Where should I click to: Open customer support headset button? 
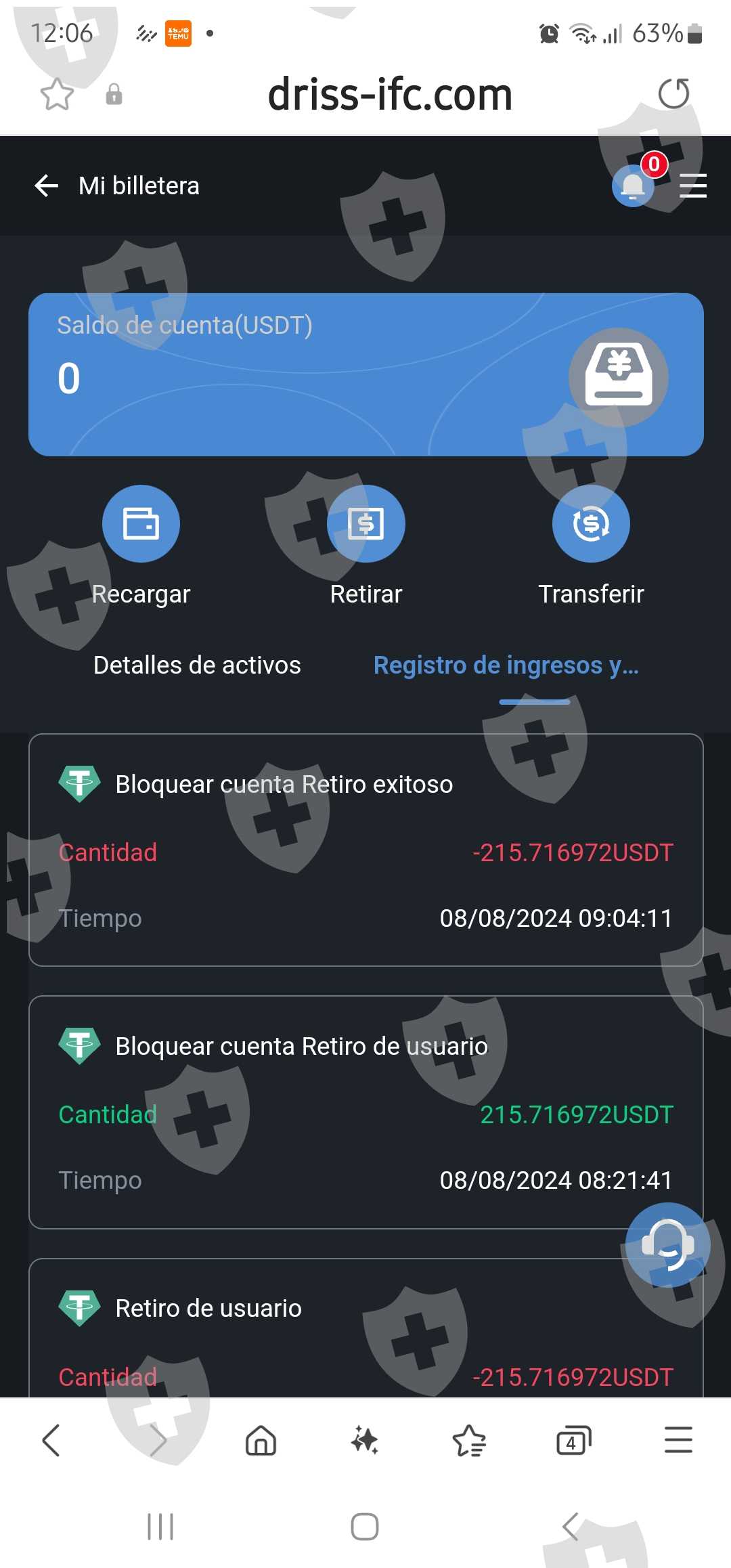(x=667, y=1244)
